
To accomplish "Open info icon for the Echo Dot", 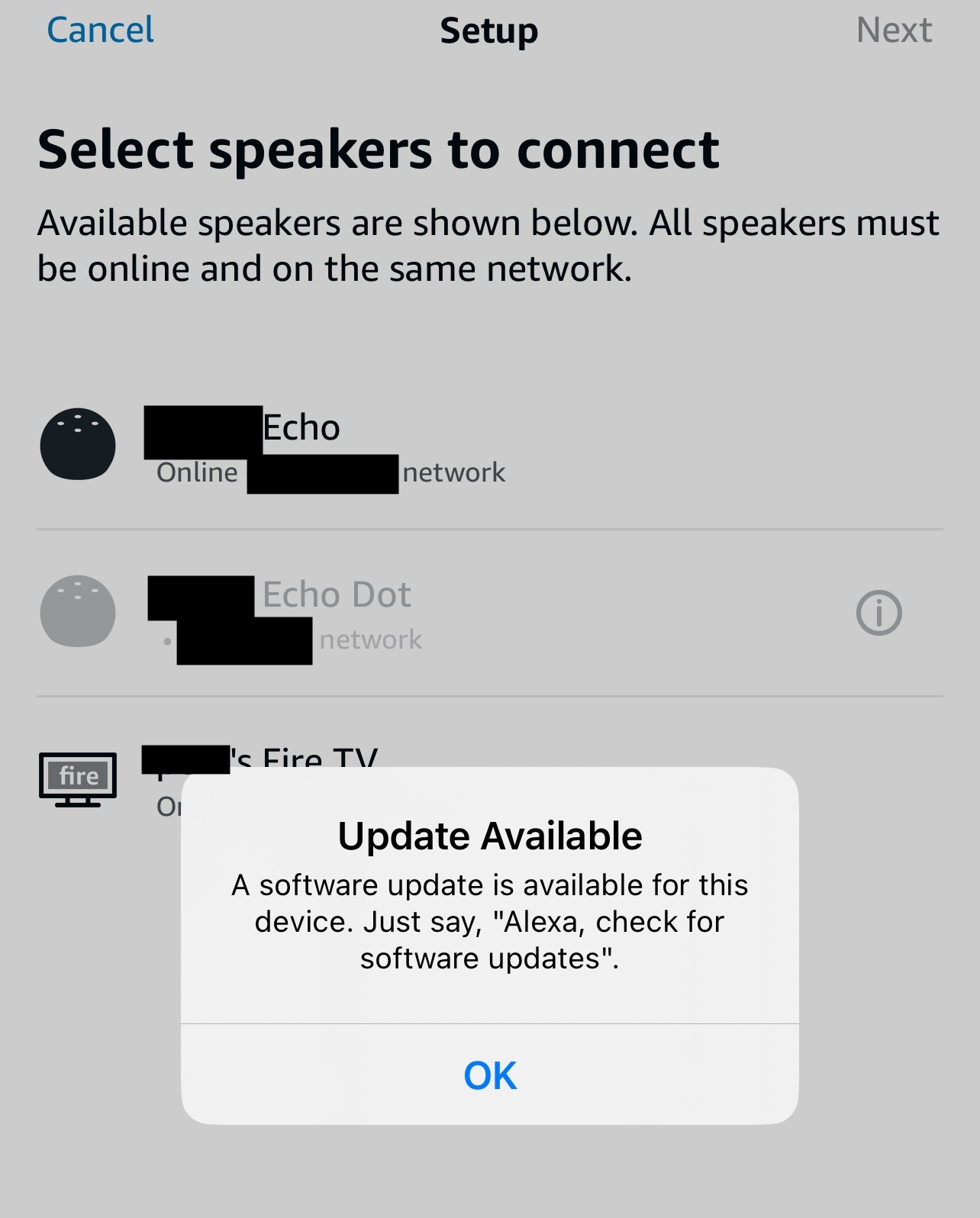I will [878, 613].
